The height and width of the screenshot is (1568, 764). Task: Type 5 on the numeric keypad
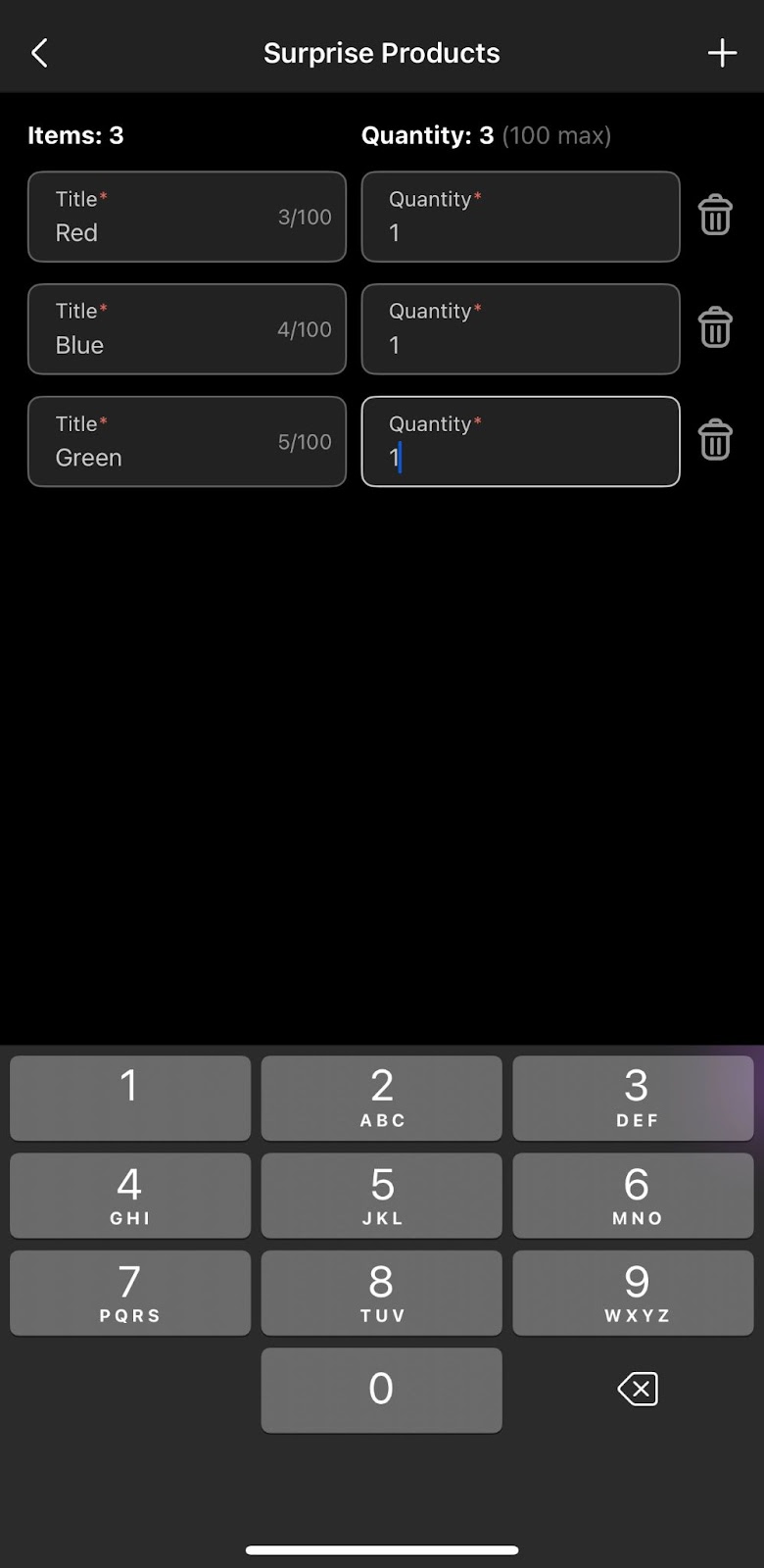click(x=382, y=1196)
